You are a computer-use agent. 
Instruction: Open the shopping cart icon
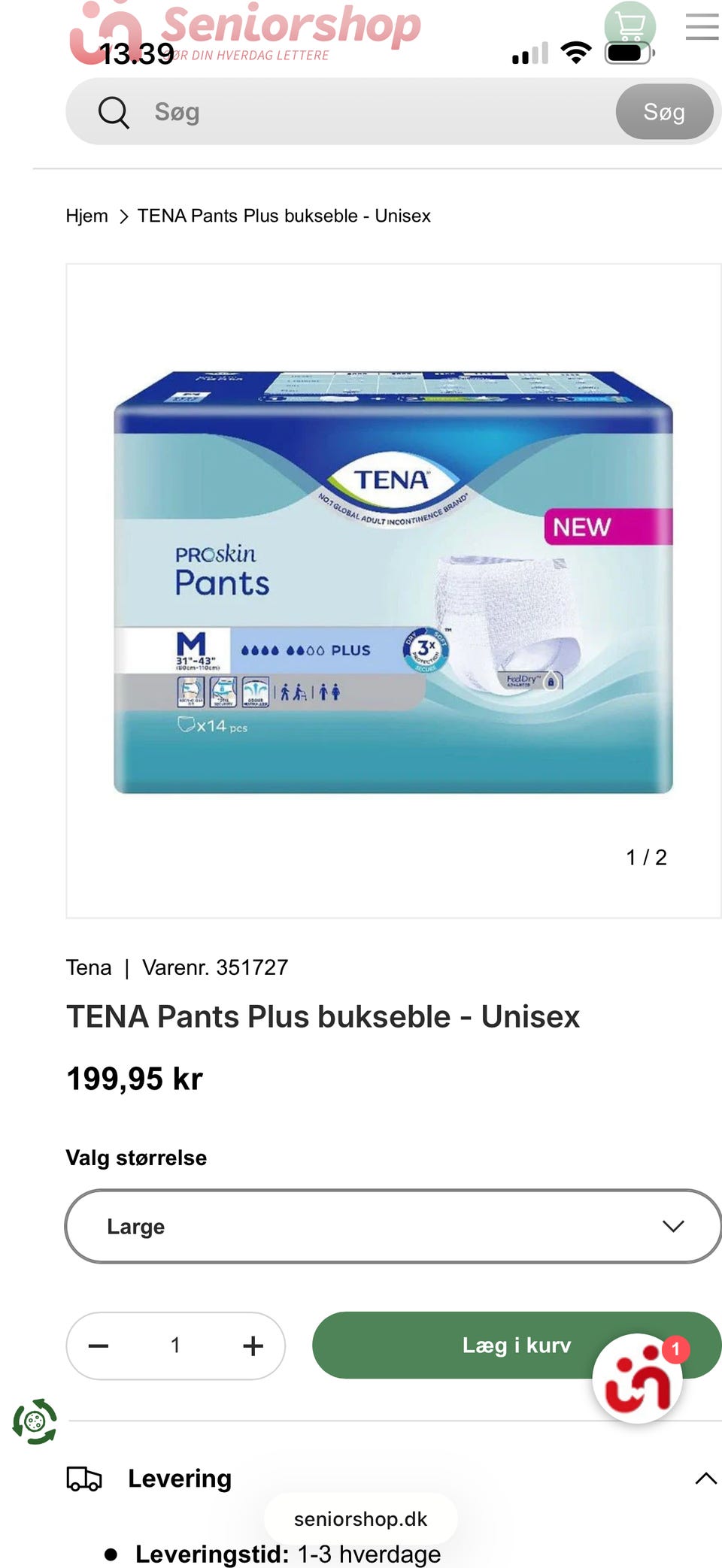(x=630, y=26)
